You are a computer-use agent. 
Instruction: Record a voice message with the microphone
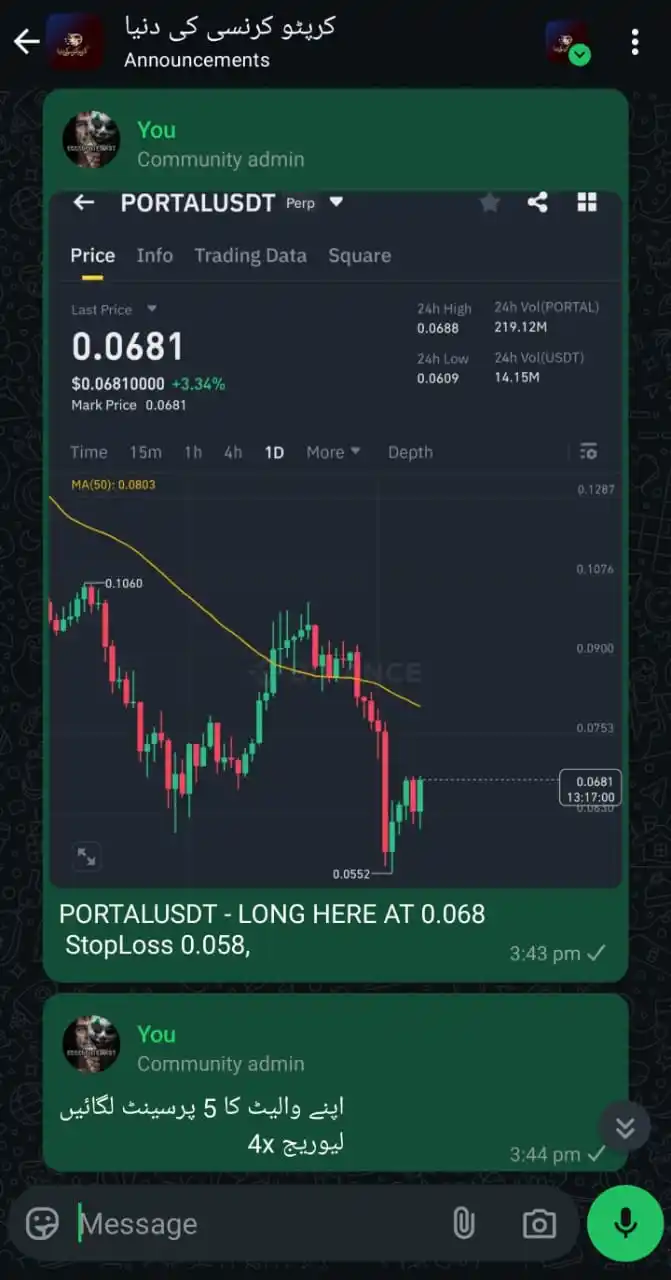pyautogui.click(x=625, y=1223)
